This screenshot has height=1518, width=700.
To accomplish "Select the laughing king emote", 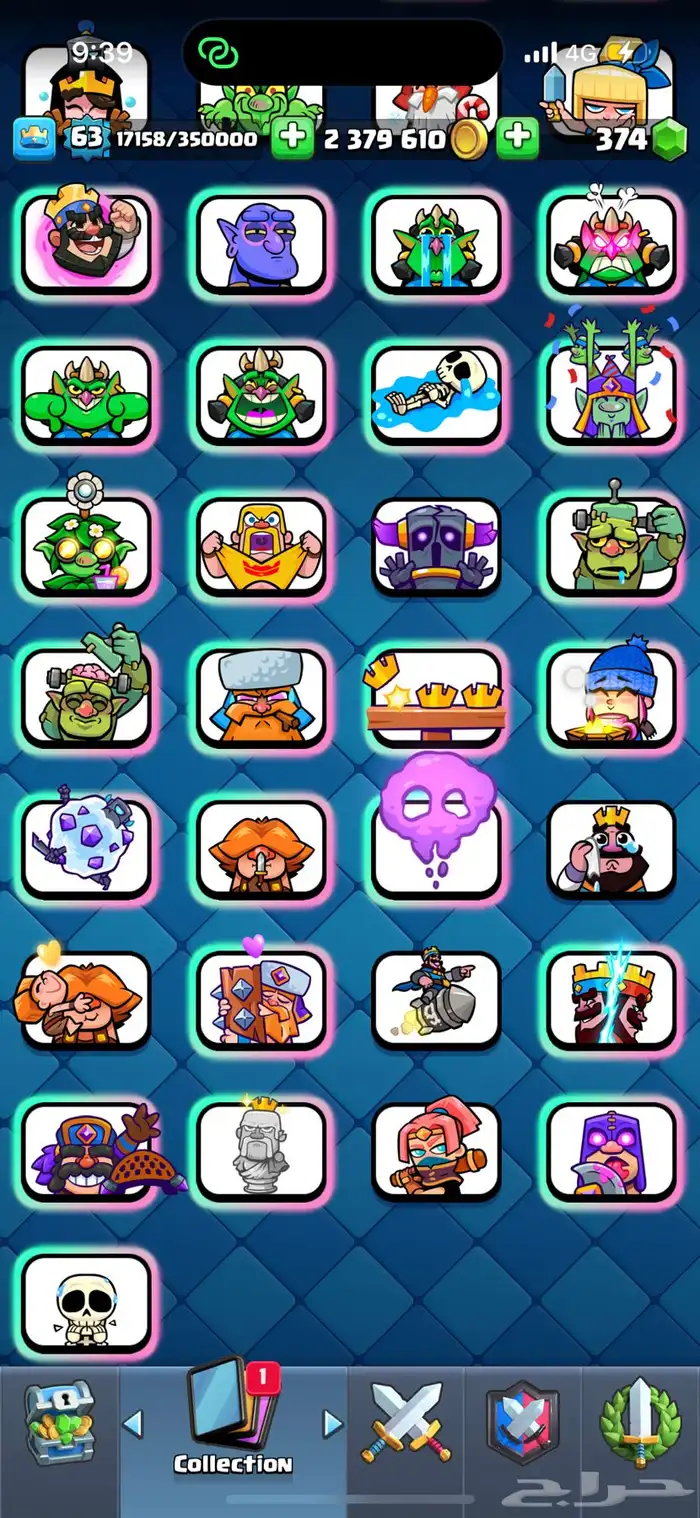I will [x=86, y=241].
